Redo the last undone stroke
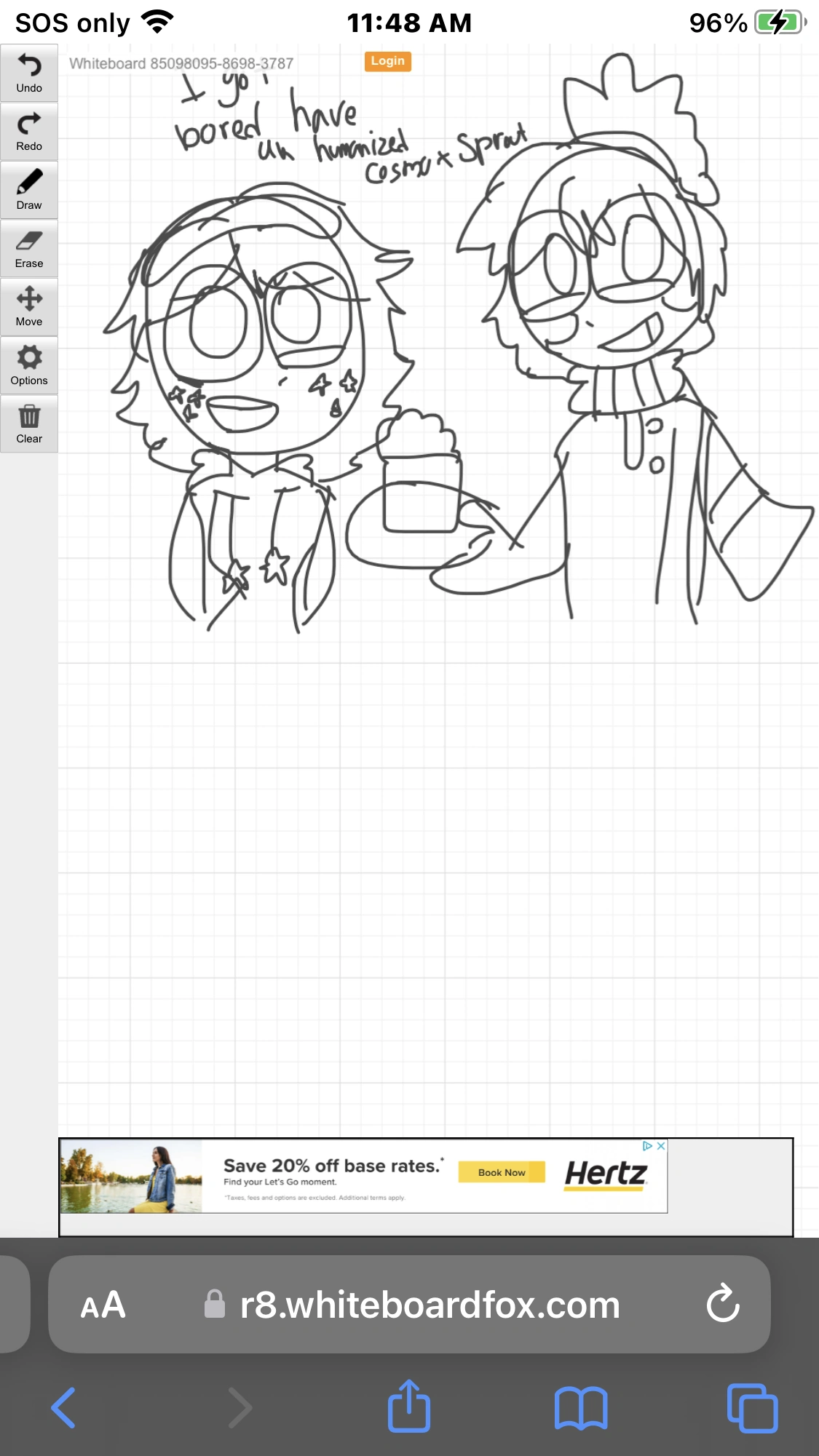This screenshot has height=1456, width=819. click(x=29, y=131)
